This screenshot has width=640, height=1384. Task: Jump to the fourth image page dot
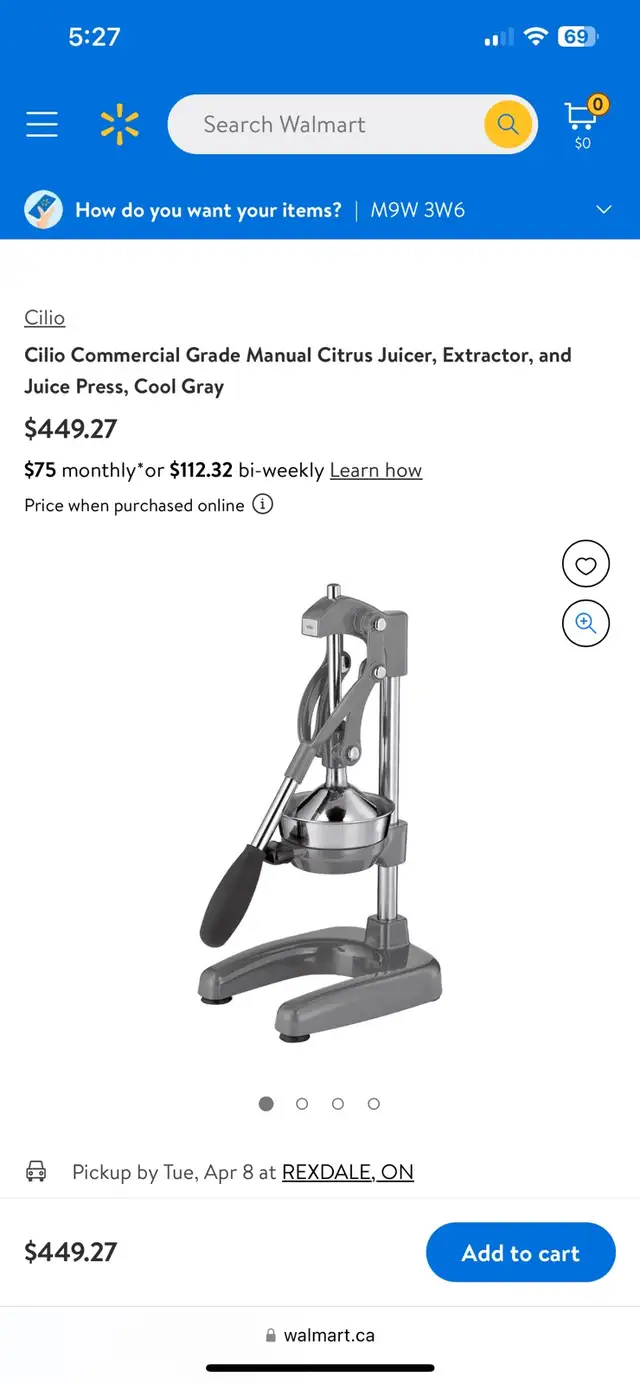coord(374,1104)
